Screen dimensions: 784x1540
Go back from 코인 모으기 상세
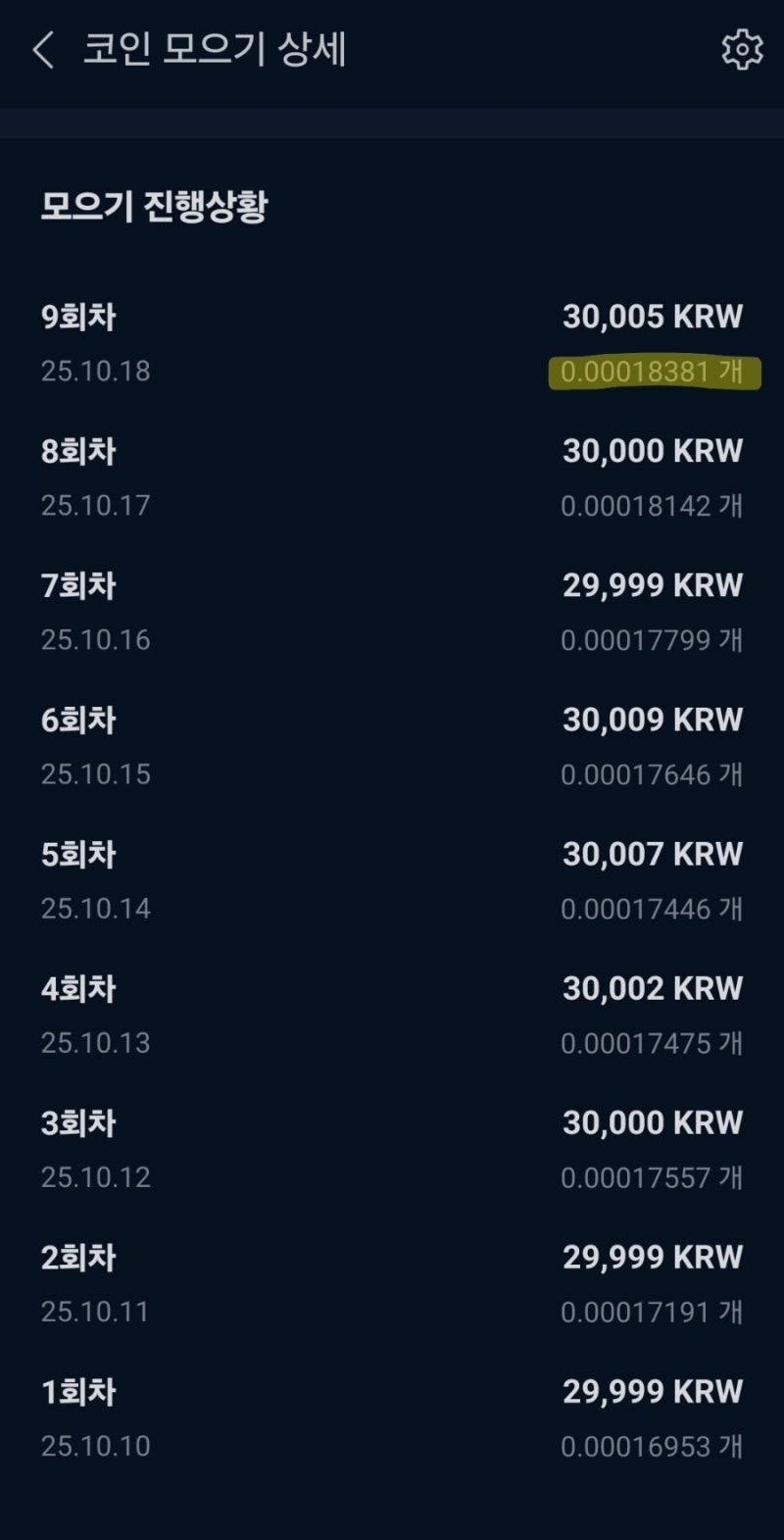tap(43, 49)
